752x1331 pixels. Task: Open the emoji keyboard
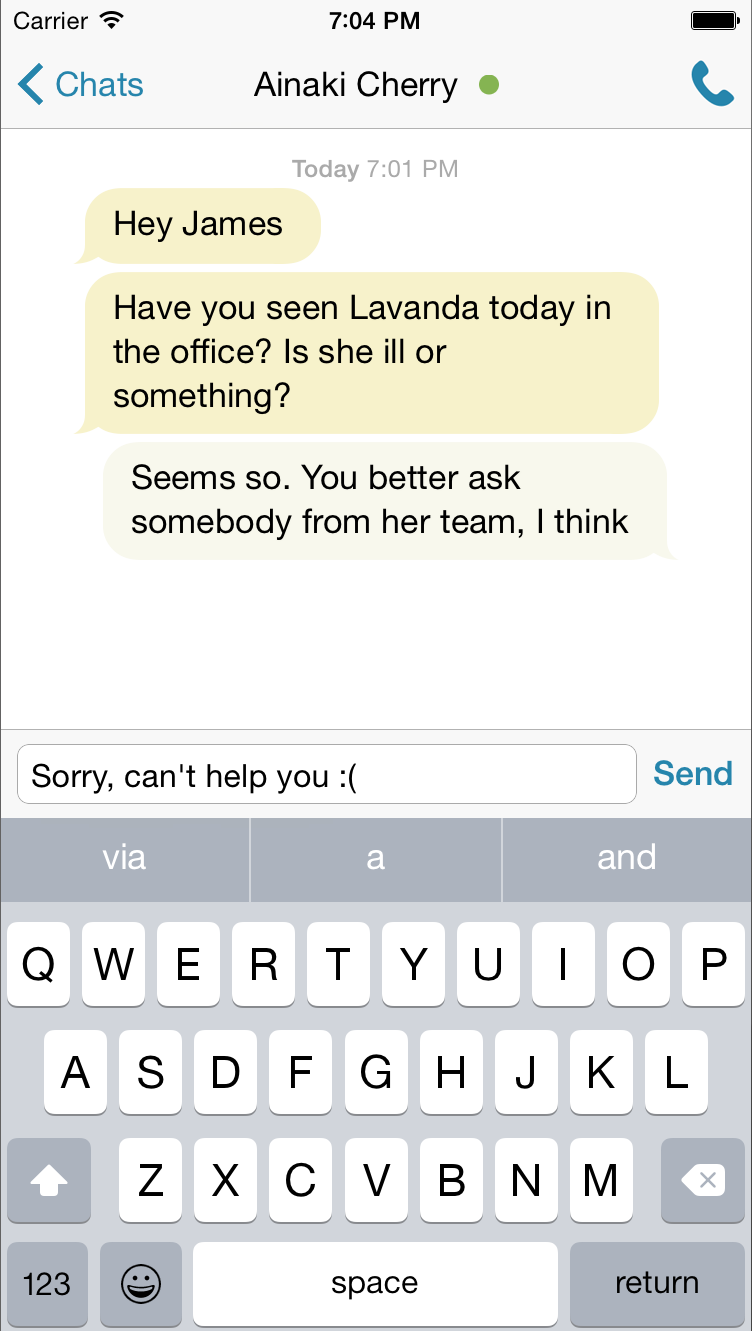[141, 1284]
